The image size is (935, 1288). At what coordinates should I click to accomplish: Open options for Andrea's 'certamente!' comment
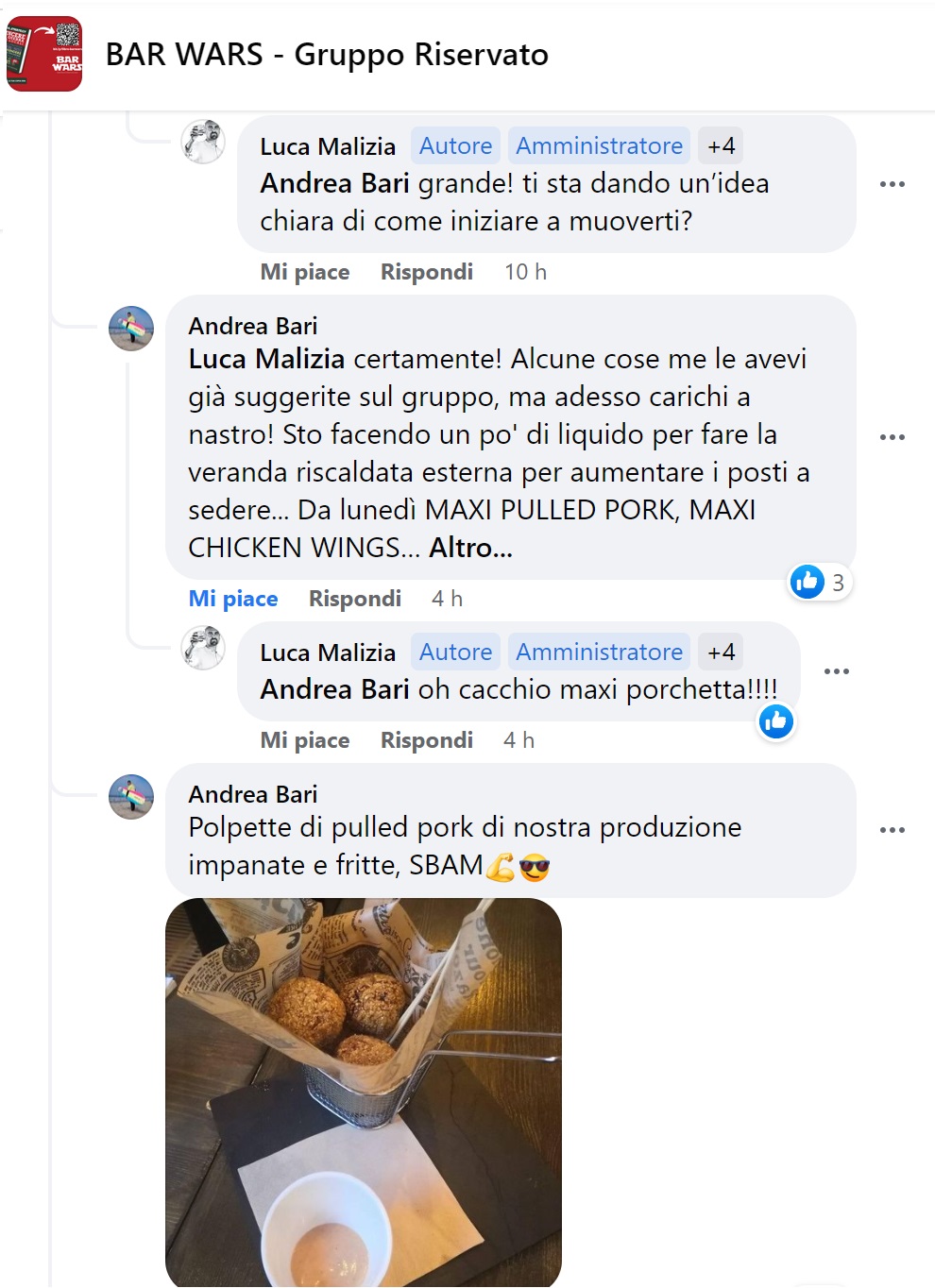pyautogui.click(x=892, y=437)
